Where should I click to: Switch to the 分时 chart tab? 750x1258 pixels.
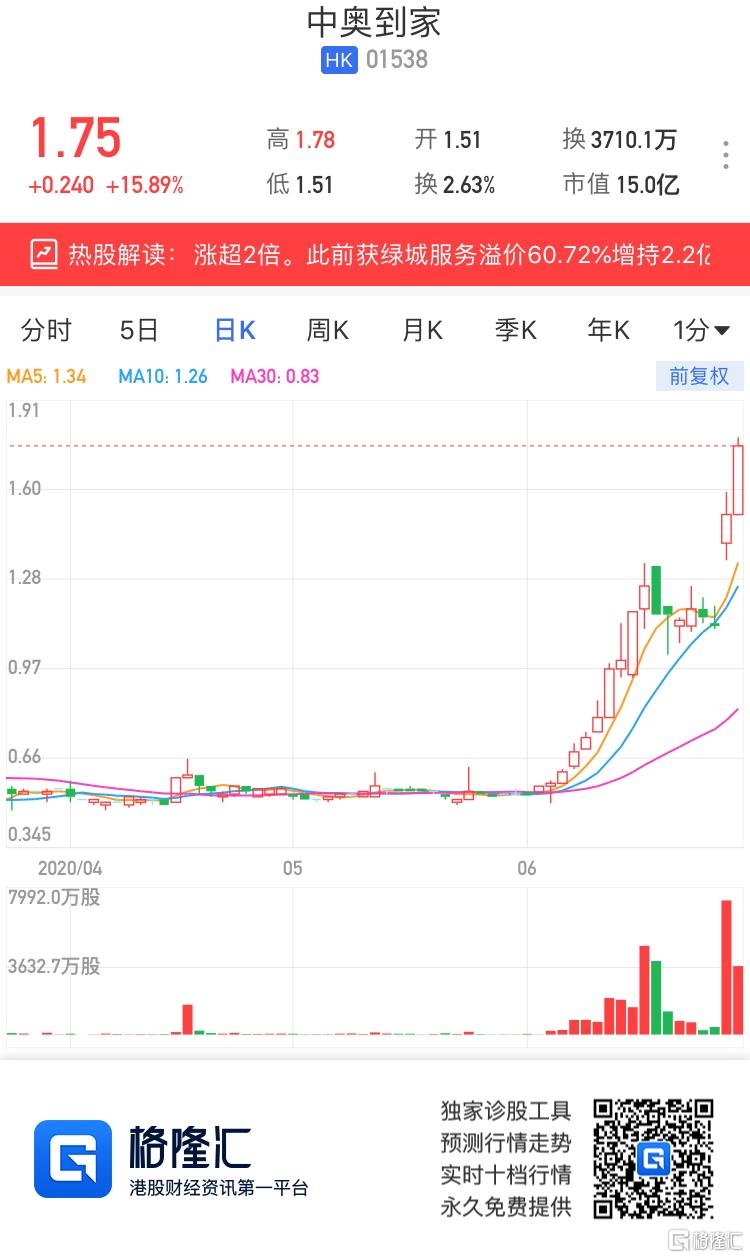(46, 330)
